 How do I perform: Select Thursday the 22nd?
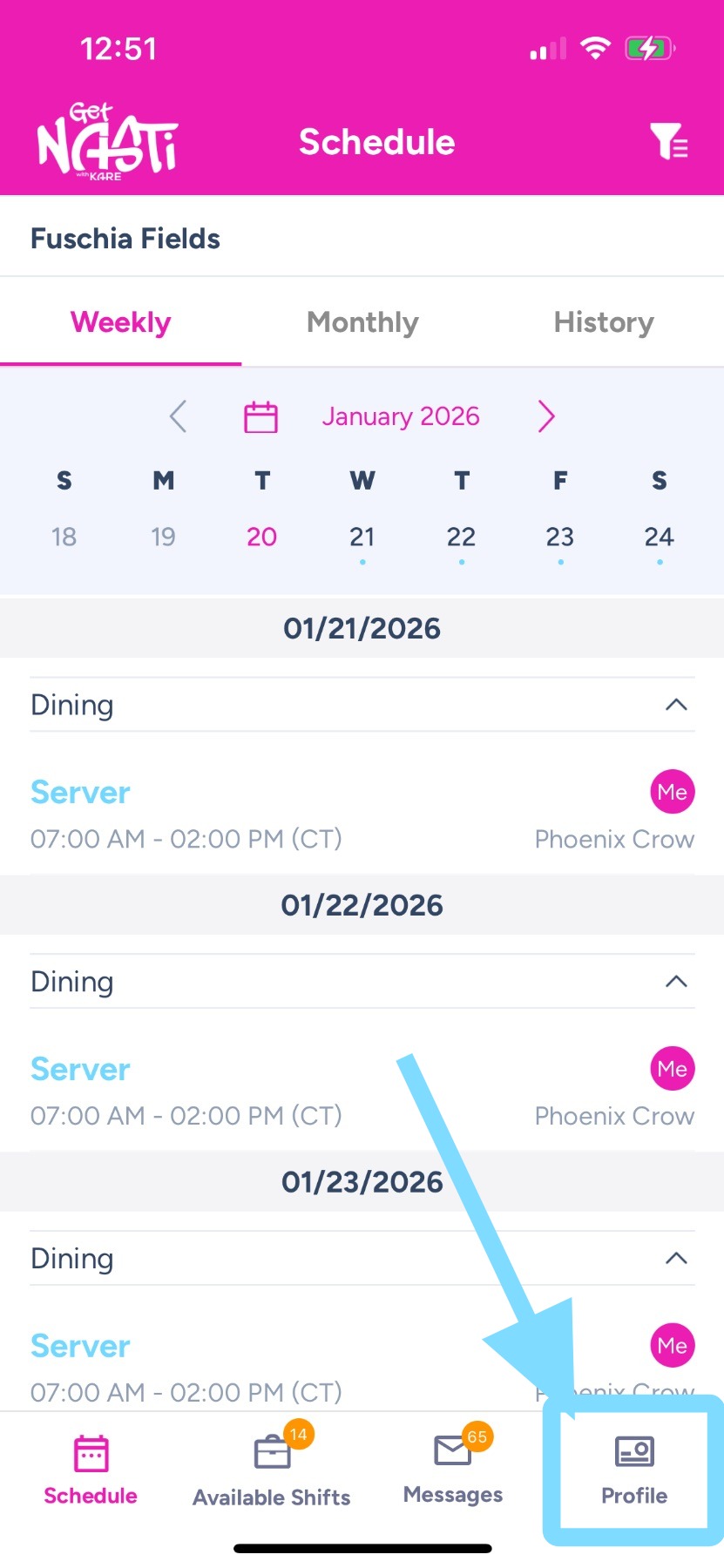(x=461, y=537)
